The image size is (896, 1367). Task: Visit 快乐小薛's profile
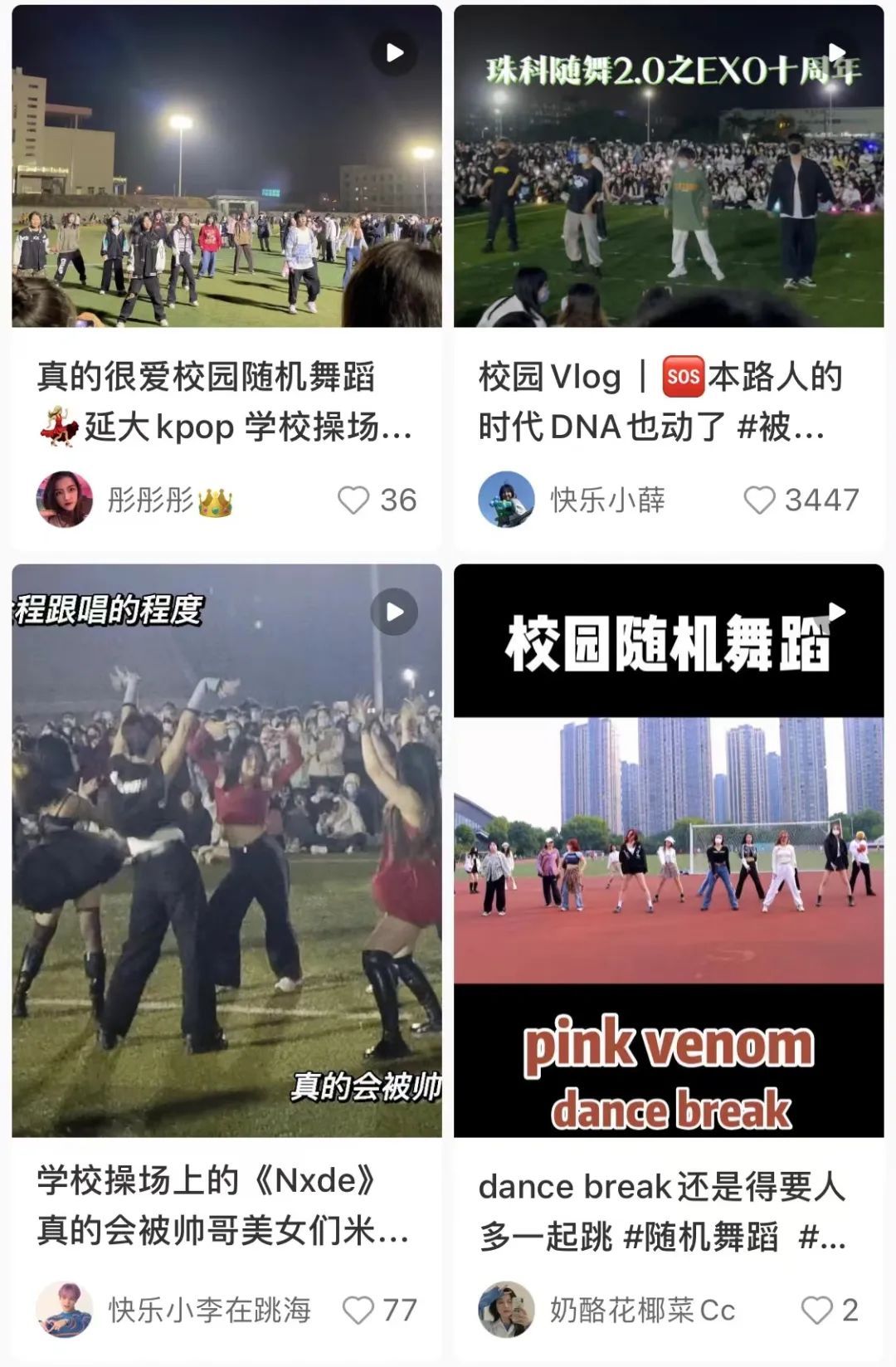coord(506,500)
